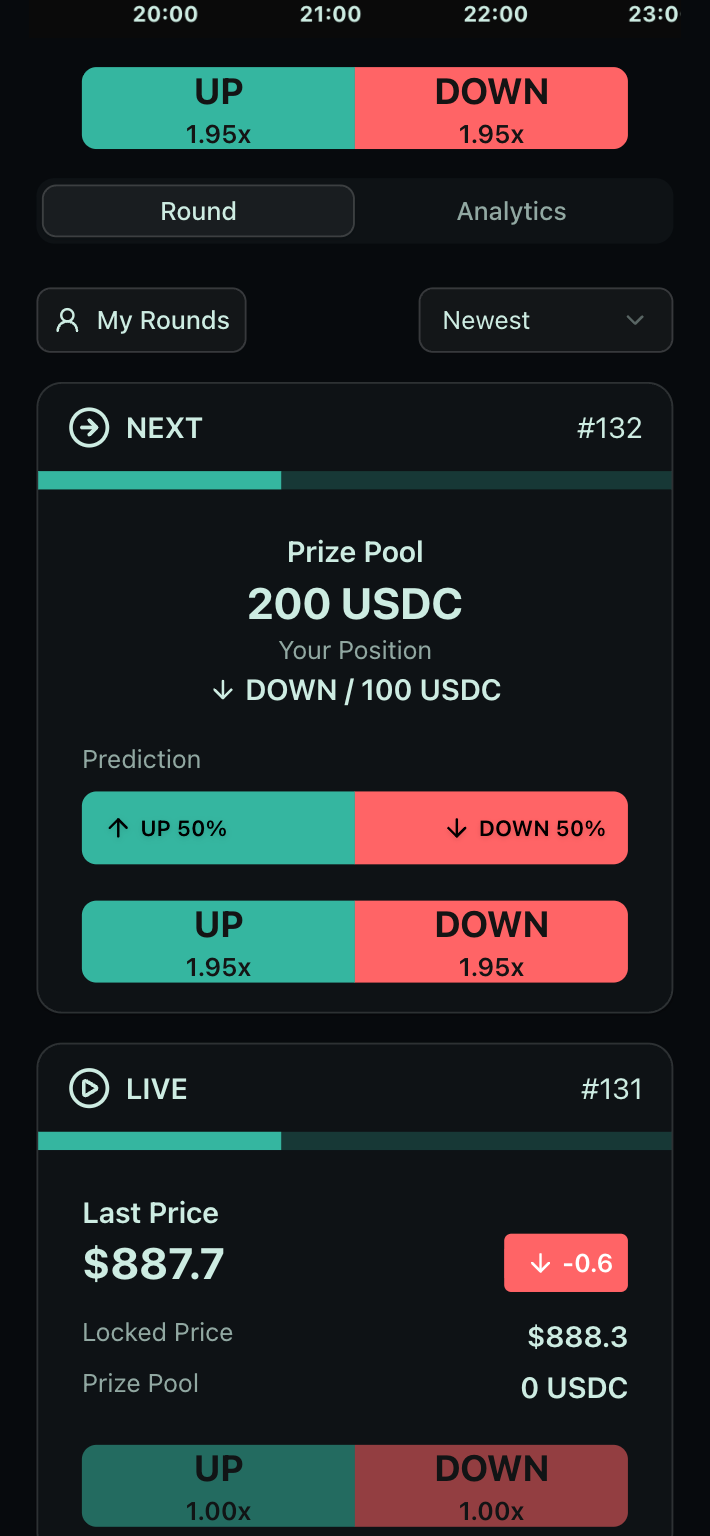This screenshot has height=1536, width=710.
Task: Tap the top DOWN 1.95x button below chart
Action: [x=491, y=108]
